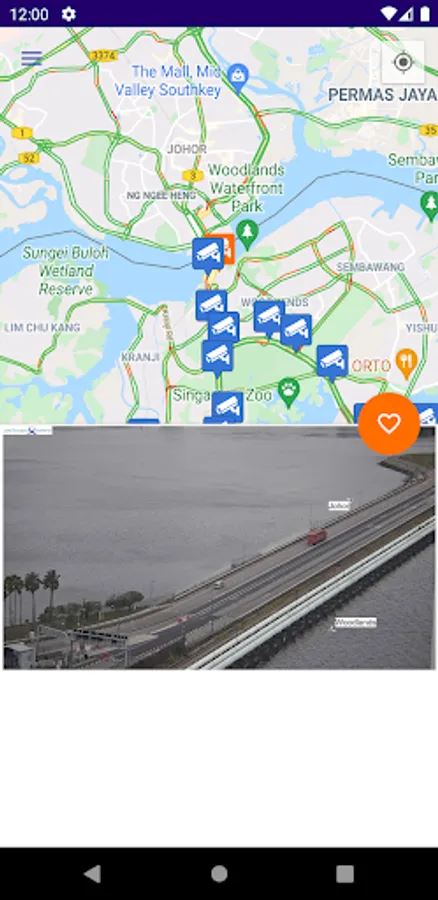Return to the home screen

[x=219, y=874]
